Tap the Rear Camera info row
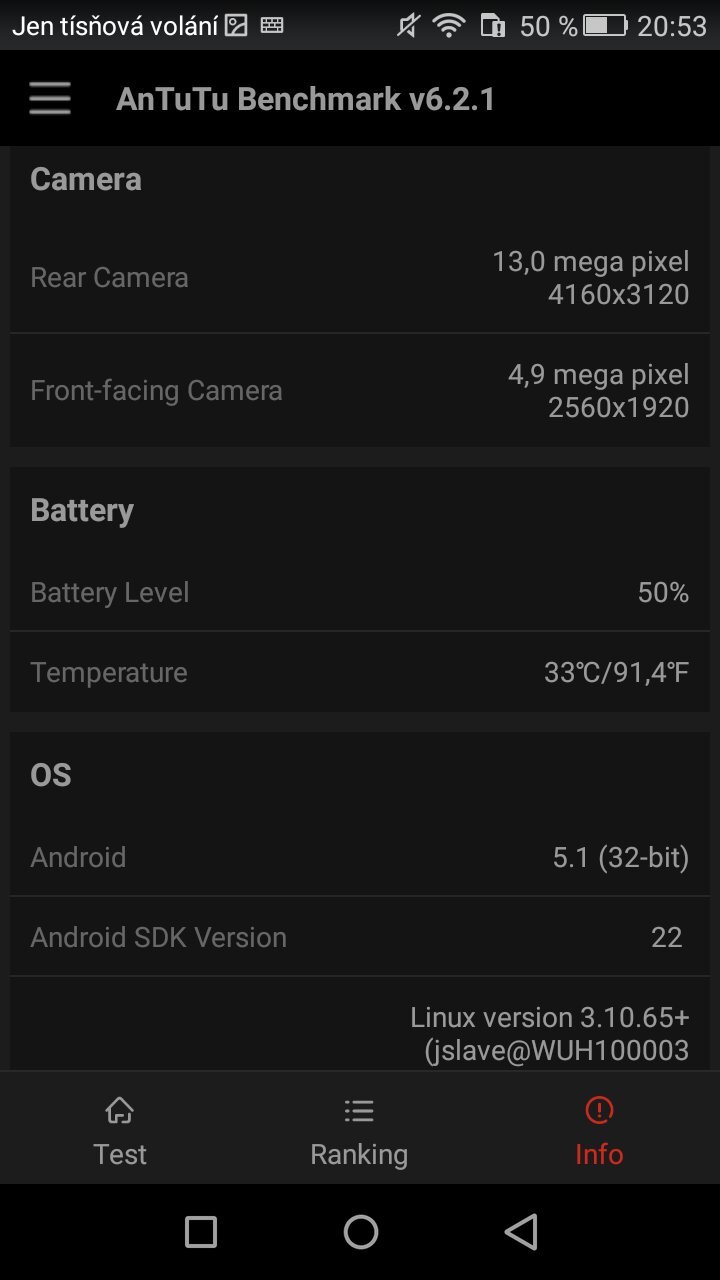Screen dimensions: 720x1280 (x=360, y=278)
